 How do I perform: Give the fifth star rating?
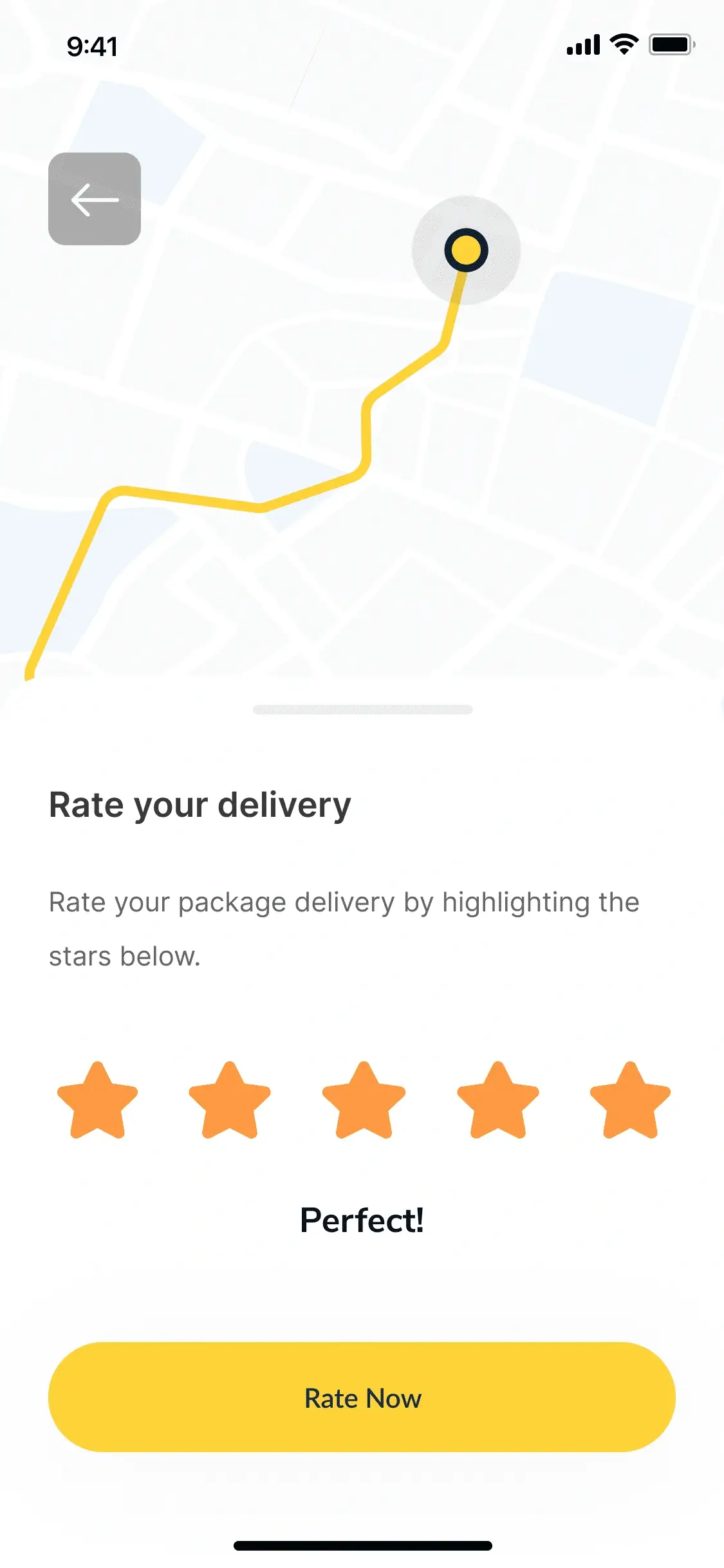[631, 1101]
